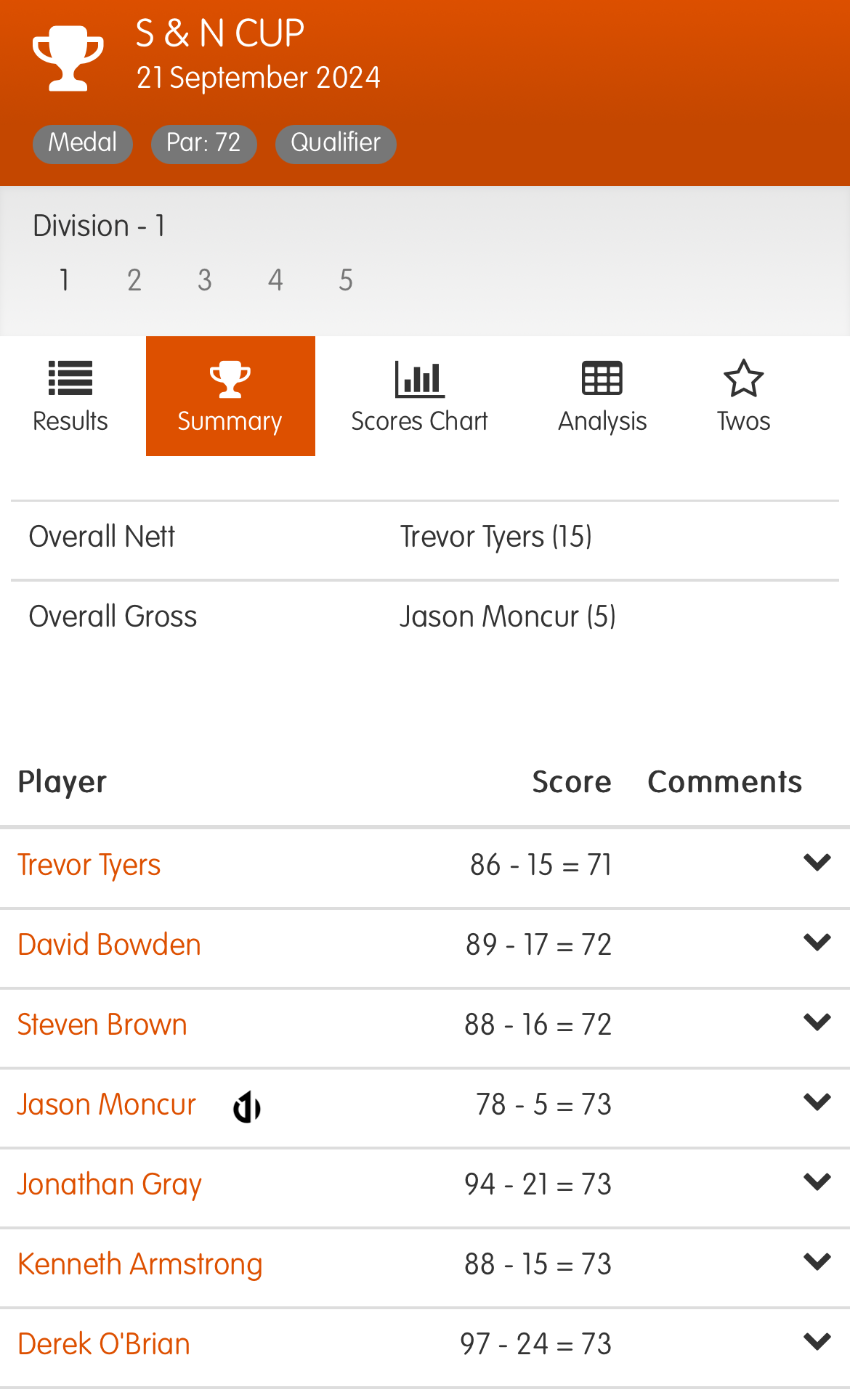This screenshot has width=850, height=1400.
Task: Open Jason Moncur player name link
Action: click(x=107, y=1104)
